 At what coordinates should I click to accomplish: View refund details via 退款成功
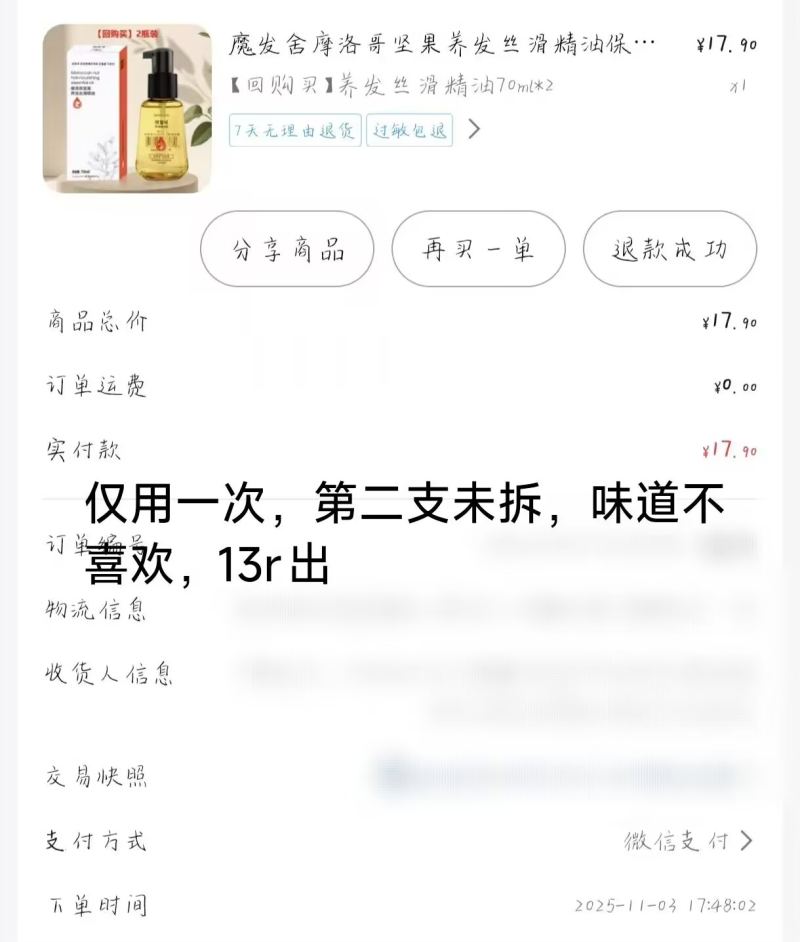(x=669, y=249)
